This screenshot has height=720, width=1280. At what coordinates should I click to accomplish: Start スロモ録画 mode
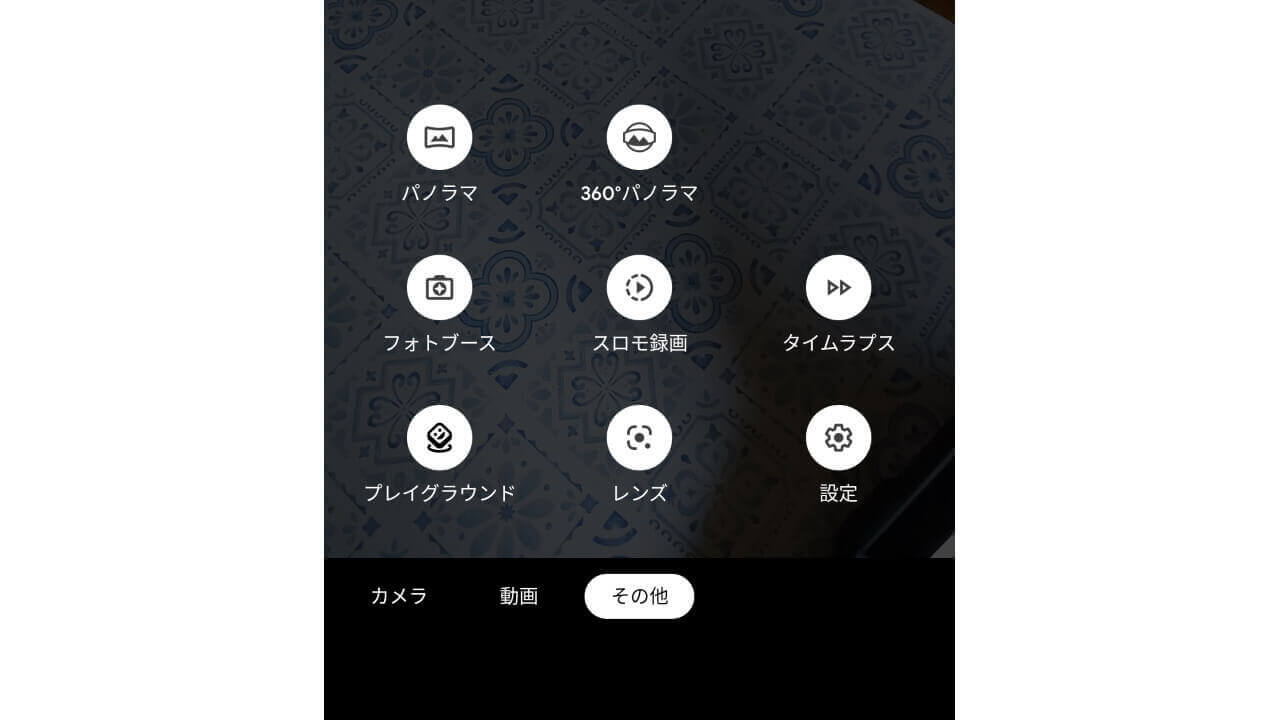coord(639,288)
